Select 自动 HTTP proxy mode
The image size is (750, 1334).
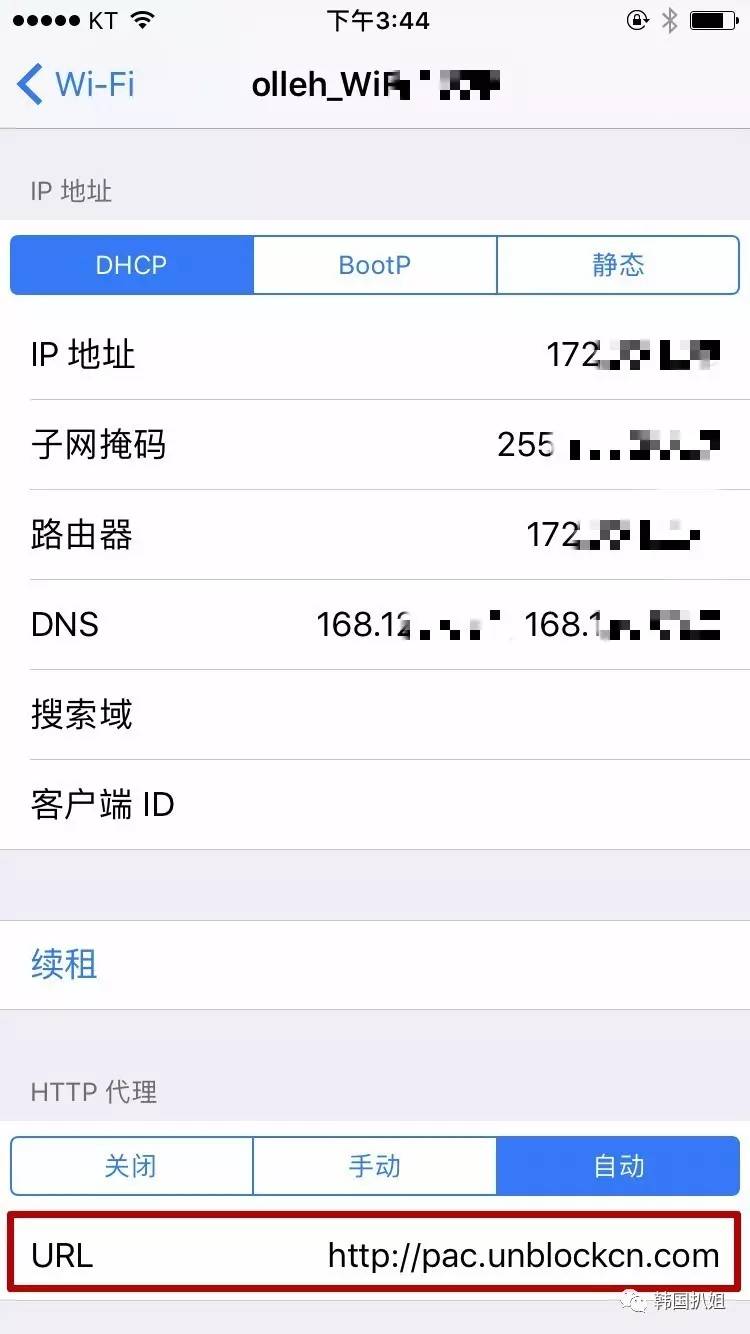[617, 1166]
